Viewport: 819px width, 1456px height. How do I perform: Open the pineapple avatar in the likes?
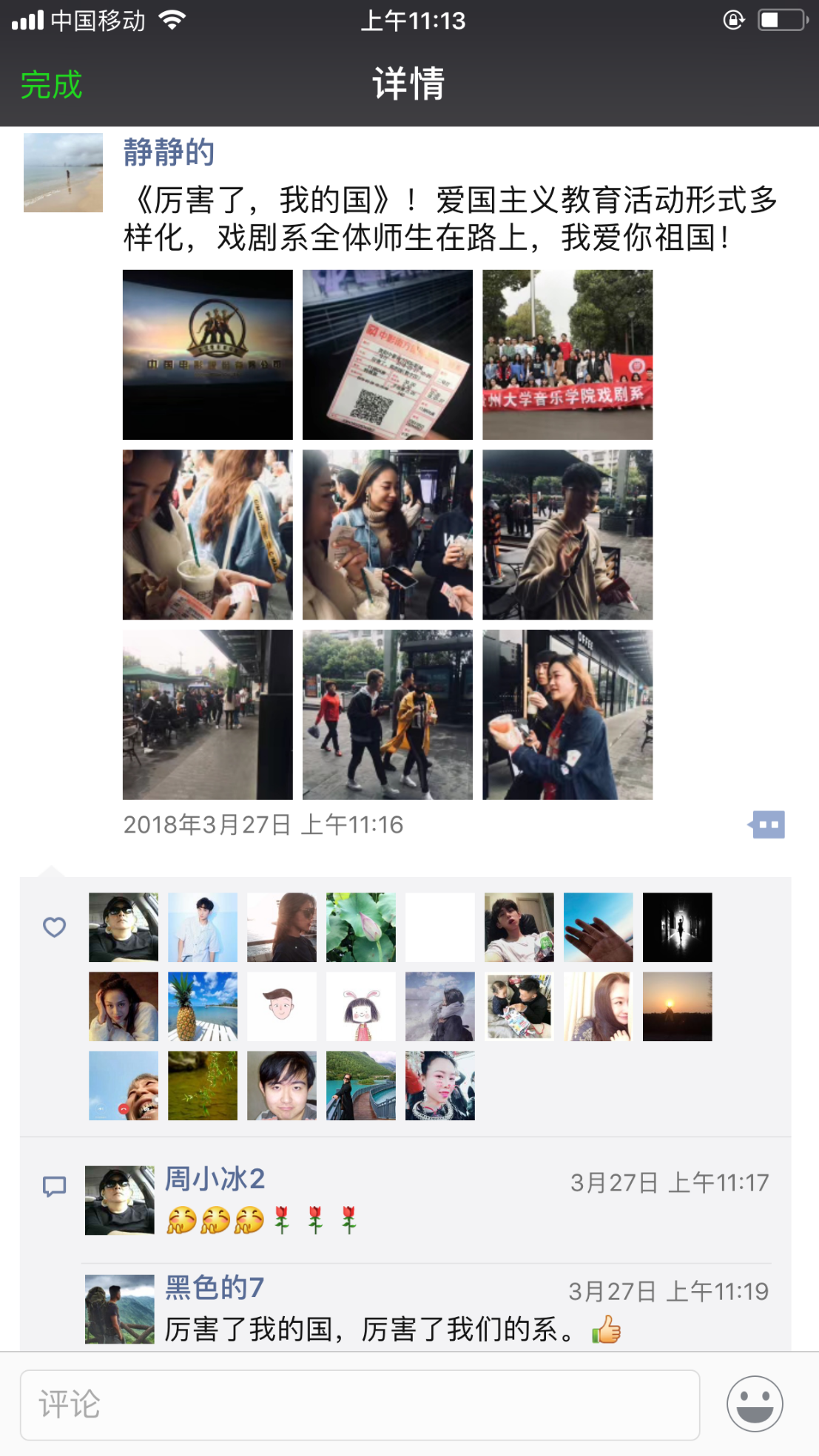click(x=203, y=1006)
